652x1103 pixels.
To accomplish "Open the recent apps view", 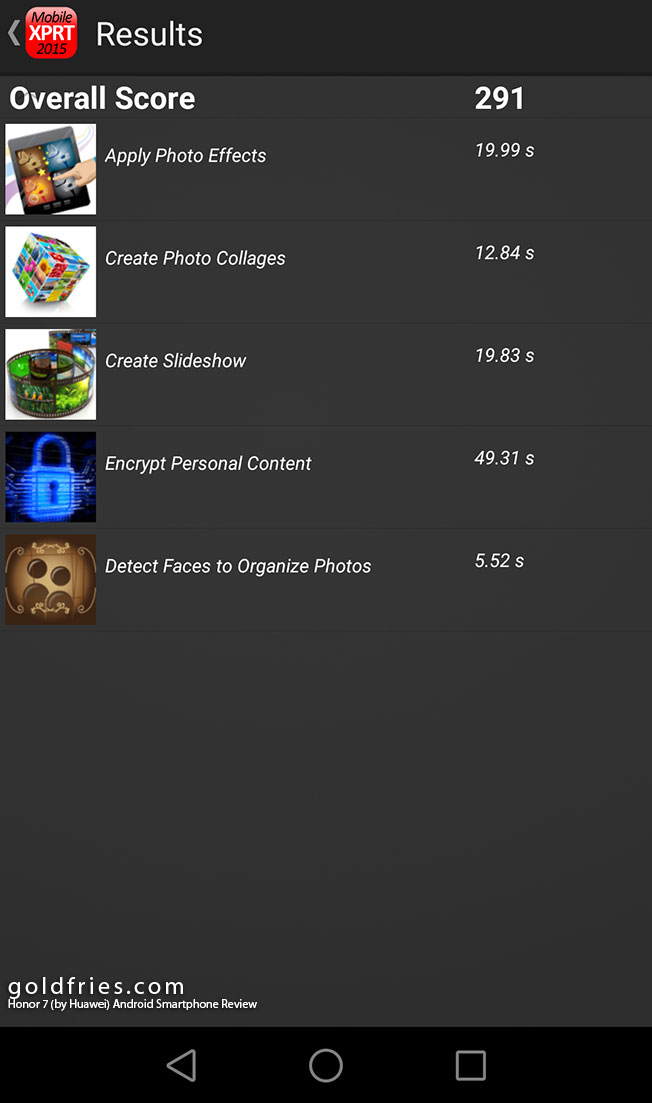I will click(471, 1065).
